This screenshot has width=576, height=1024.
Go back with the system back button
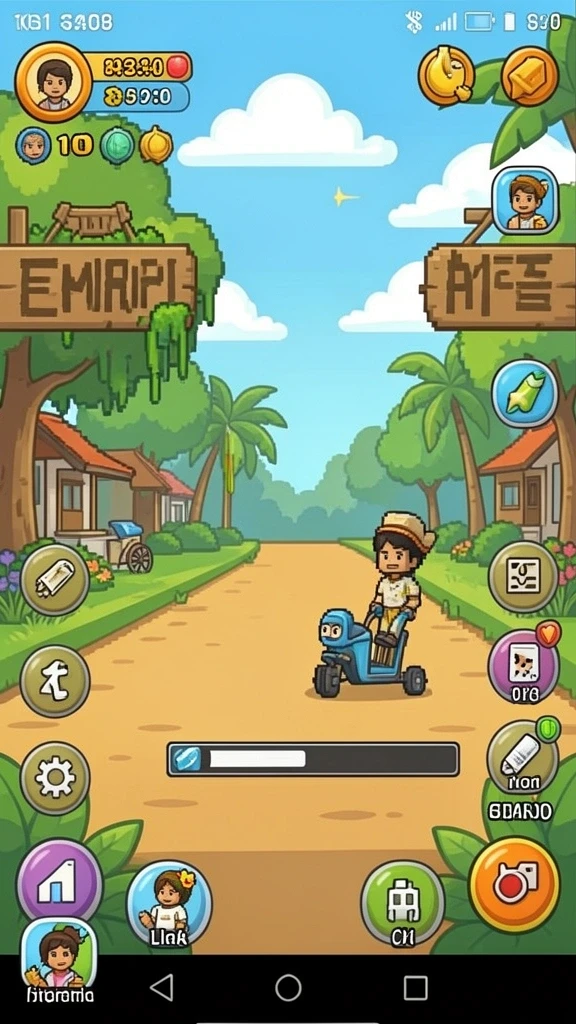tap(162, 987)
